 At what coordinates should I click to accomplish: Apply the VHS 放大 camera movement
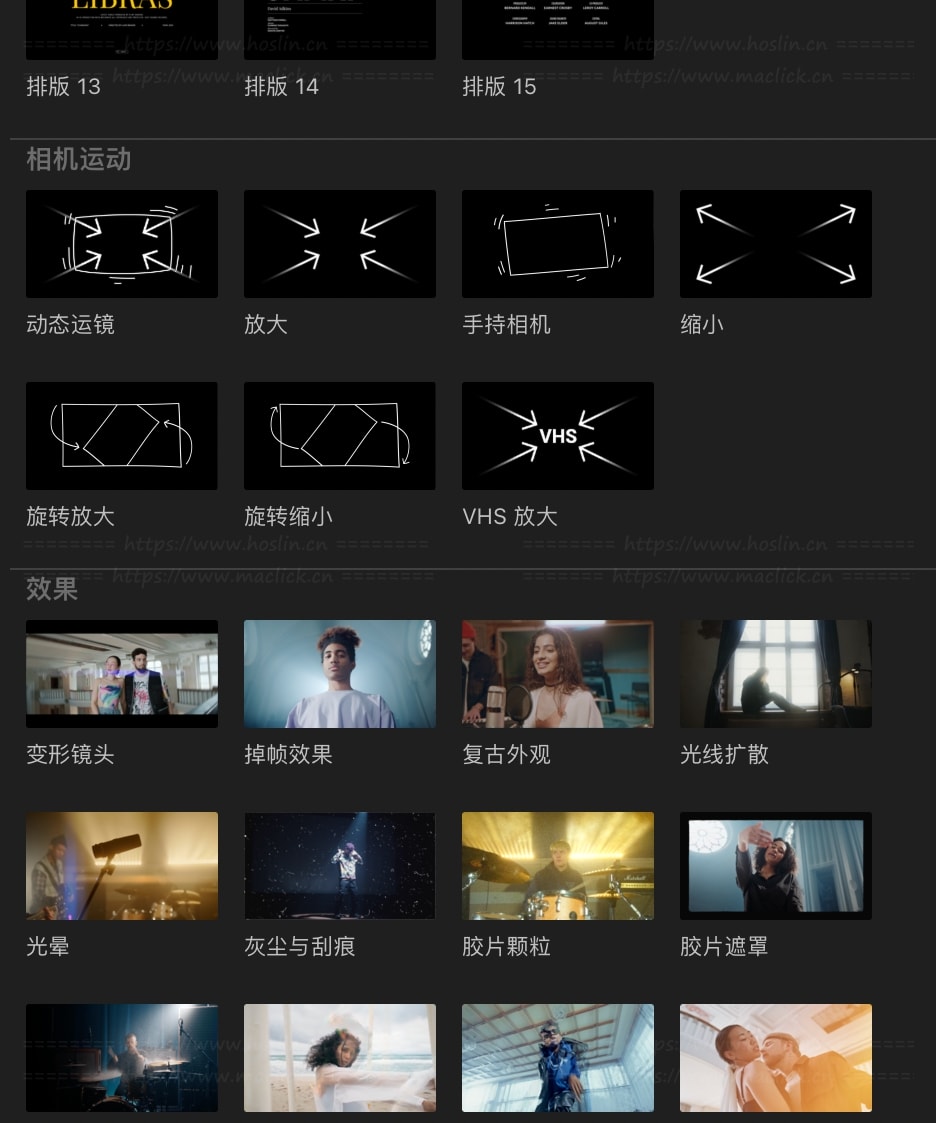(557, 435)
